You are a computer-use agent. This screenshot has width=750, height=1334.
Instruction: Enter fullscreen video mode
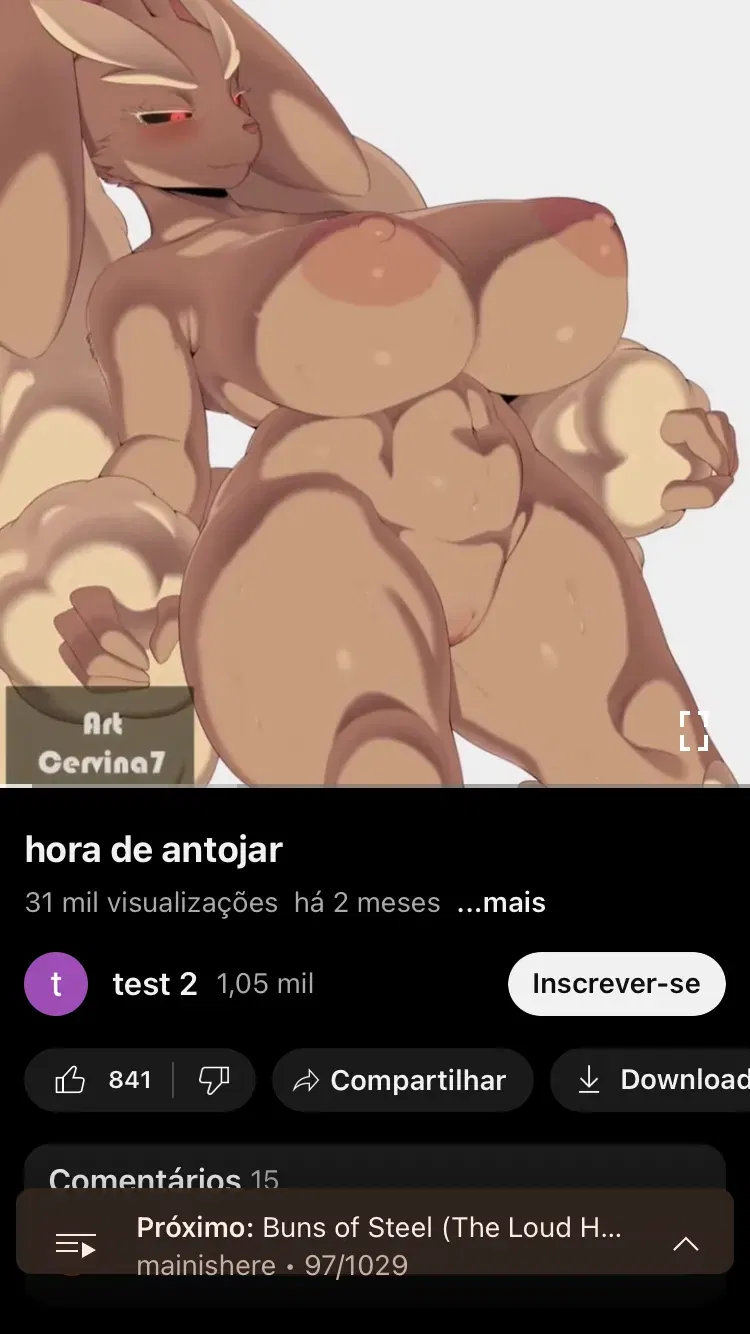tap(693, 731)
